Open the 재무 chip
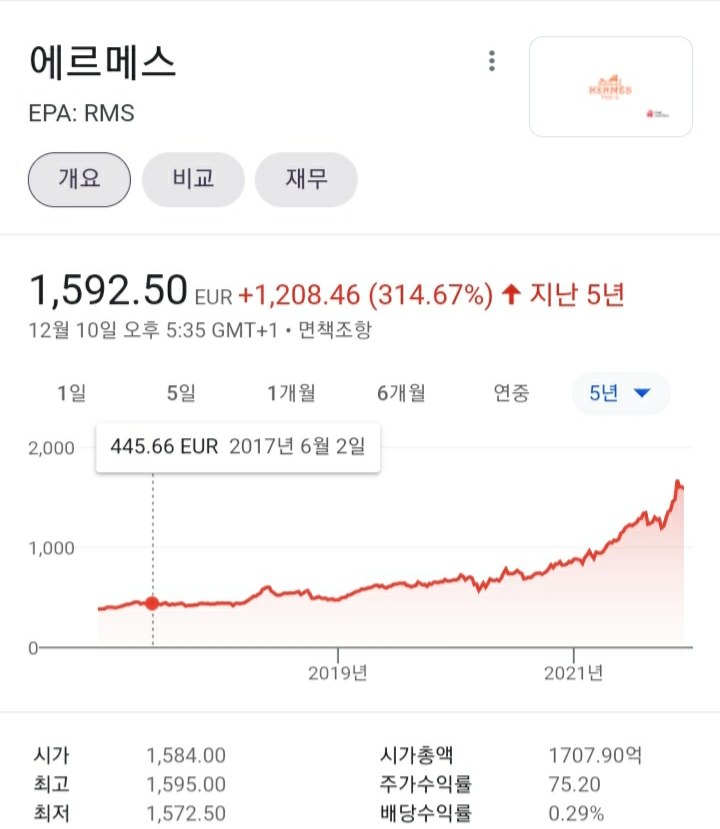Screen dimensions: 720x829 pyautogui.click(x=306, y=180)
